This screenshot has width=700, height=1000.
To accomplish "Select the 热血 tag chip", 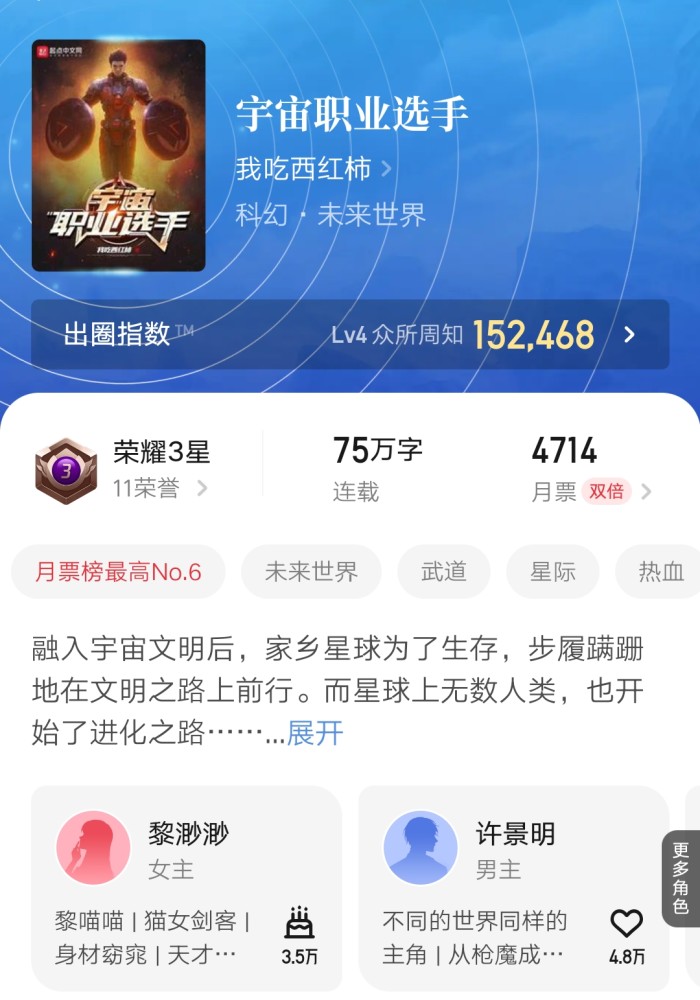I will point(661,572).
